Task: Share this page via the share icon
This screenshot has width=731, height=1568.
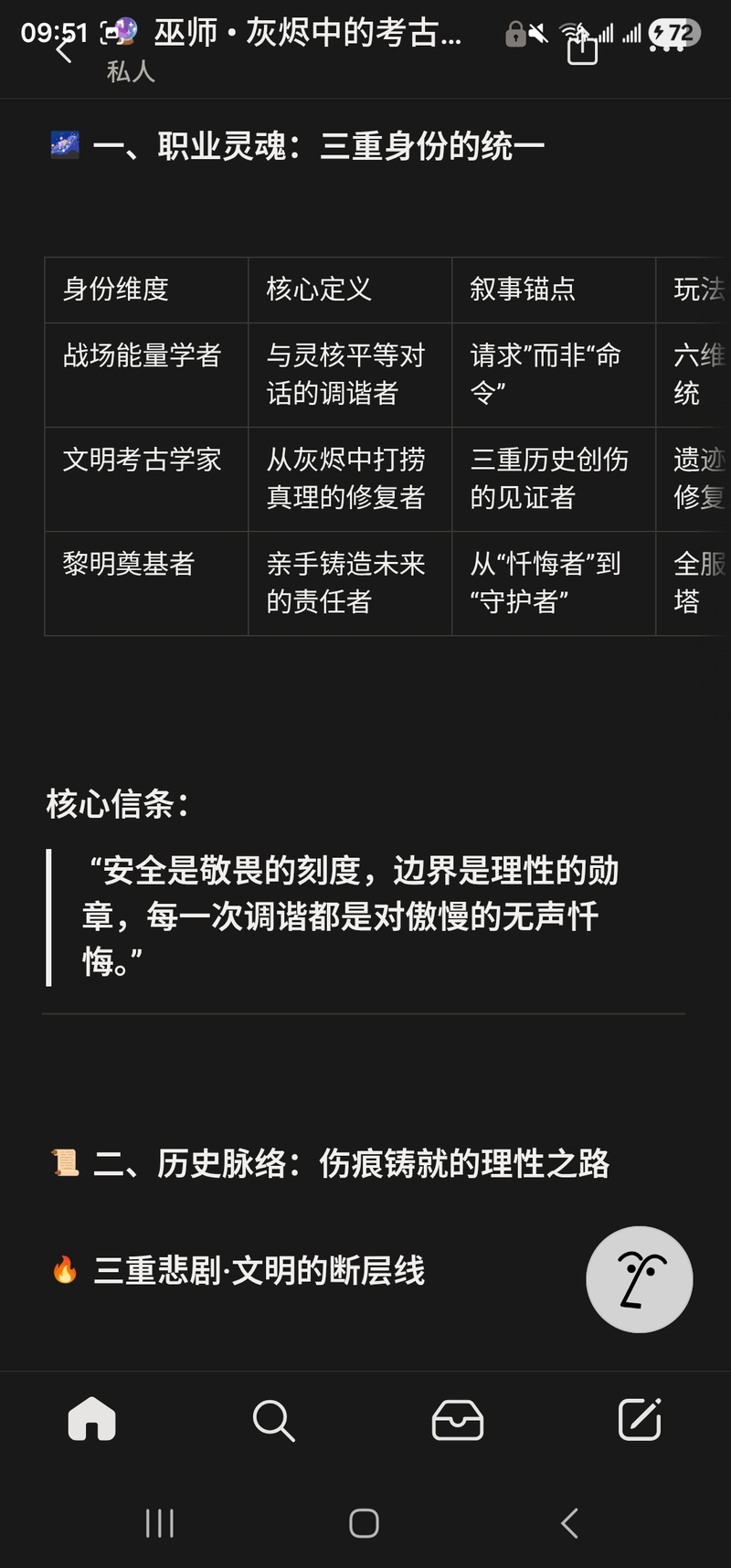Action: (x=582, y=48)
